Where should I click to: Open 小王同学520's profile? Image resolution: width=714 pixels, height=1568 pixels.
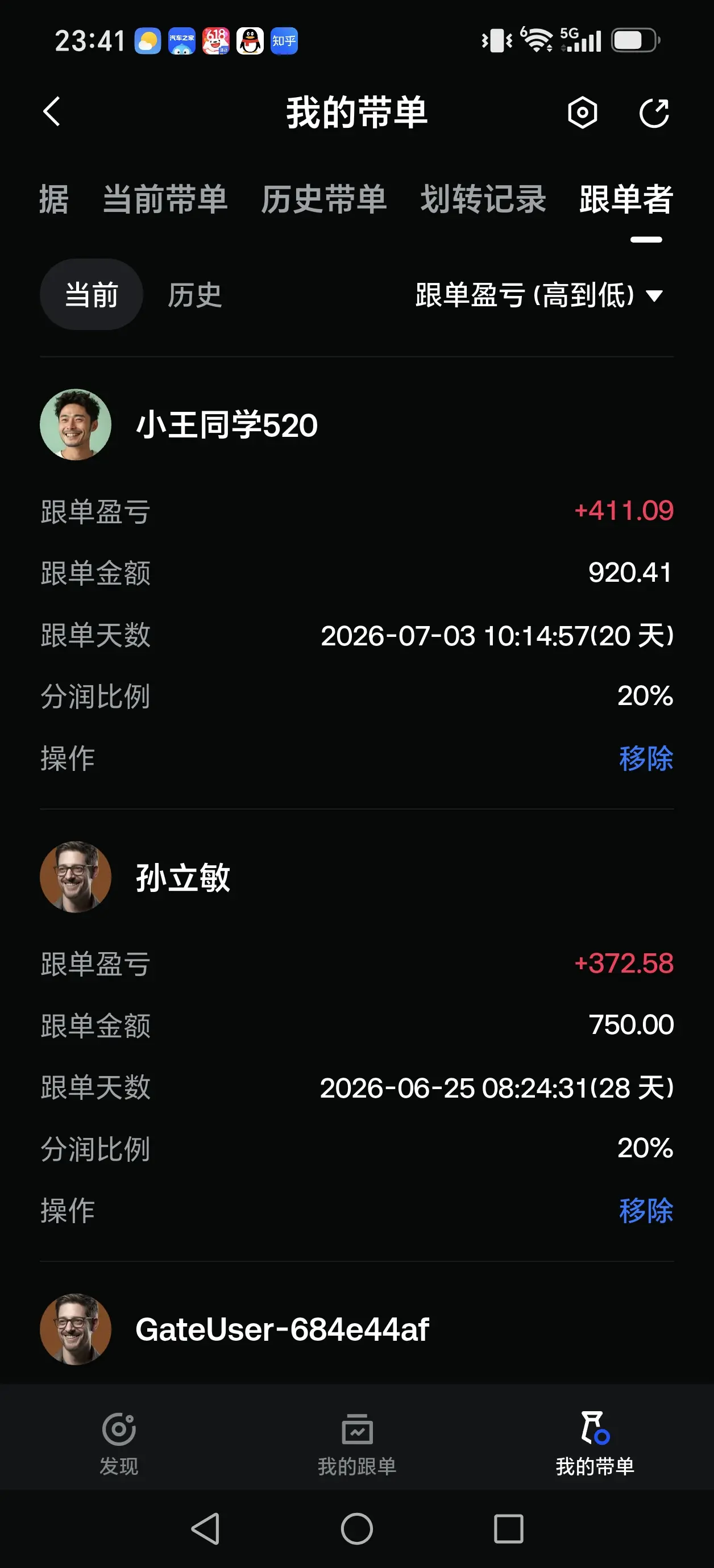[x=179, y=425]
